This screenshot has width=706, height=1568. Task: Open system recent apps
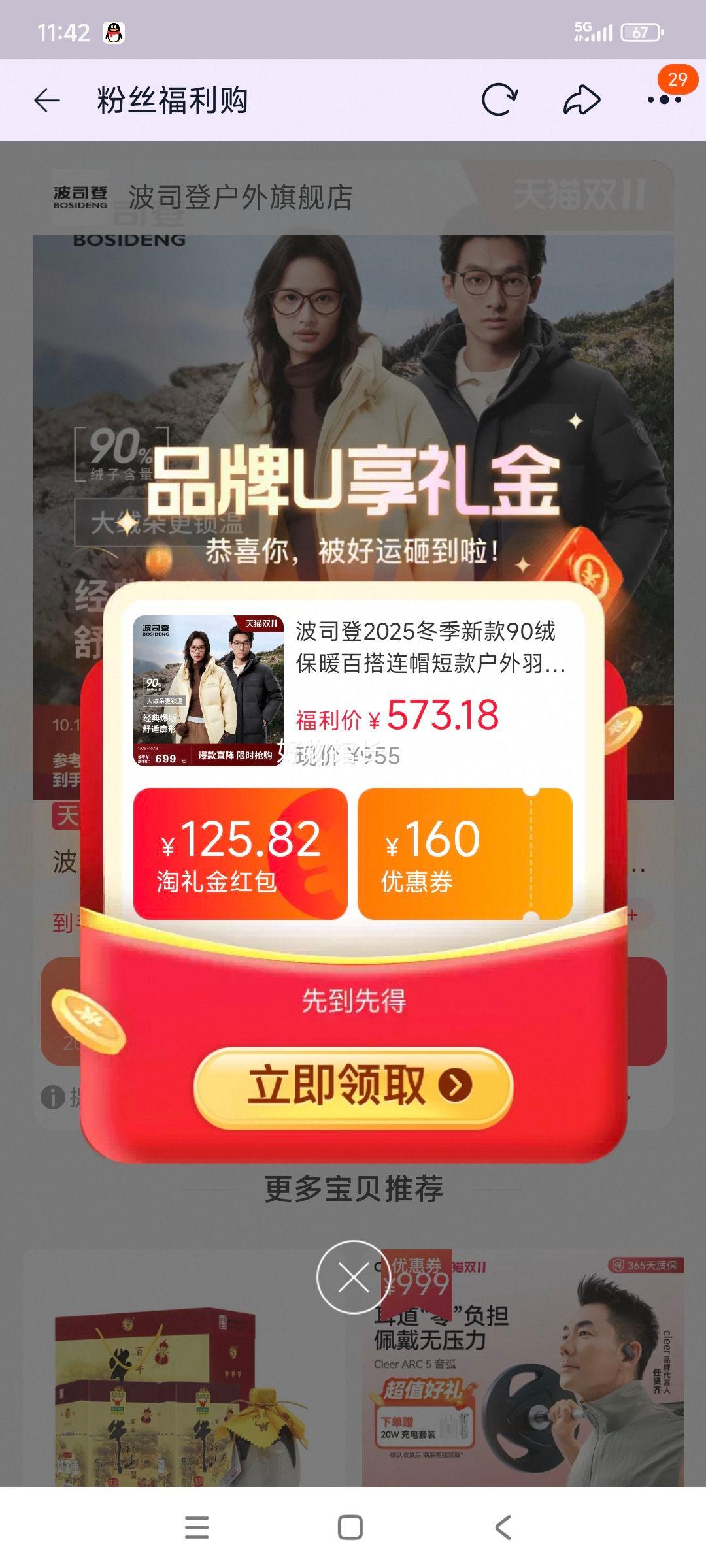197,1527
